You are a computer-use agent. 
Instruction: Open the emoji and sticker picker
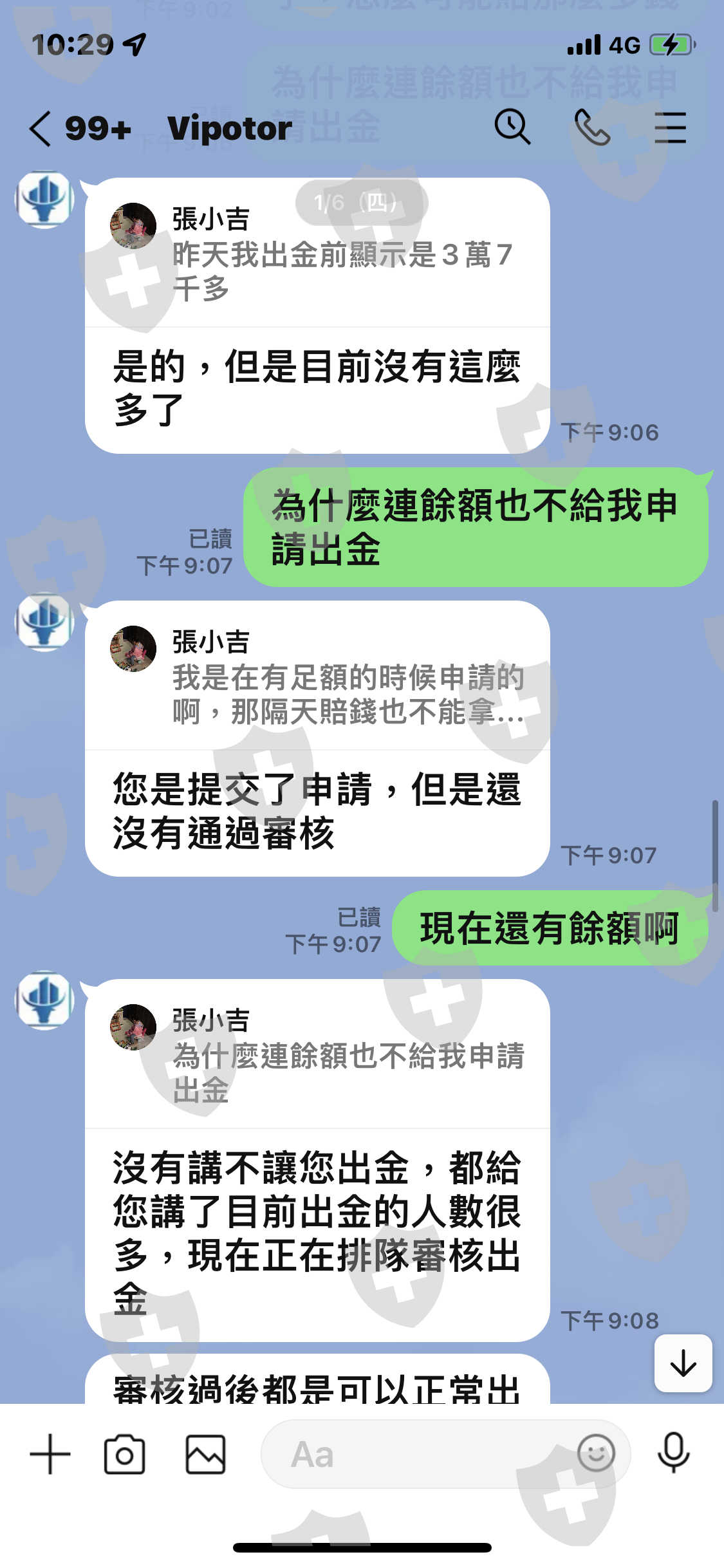coord(596,1453)
